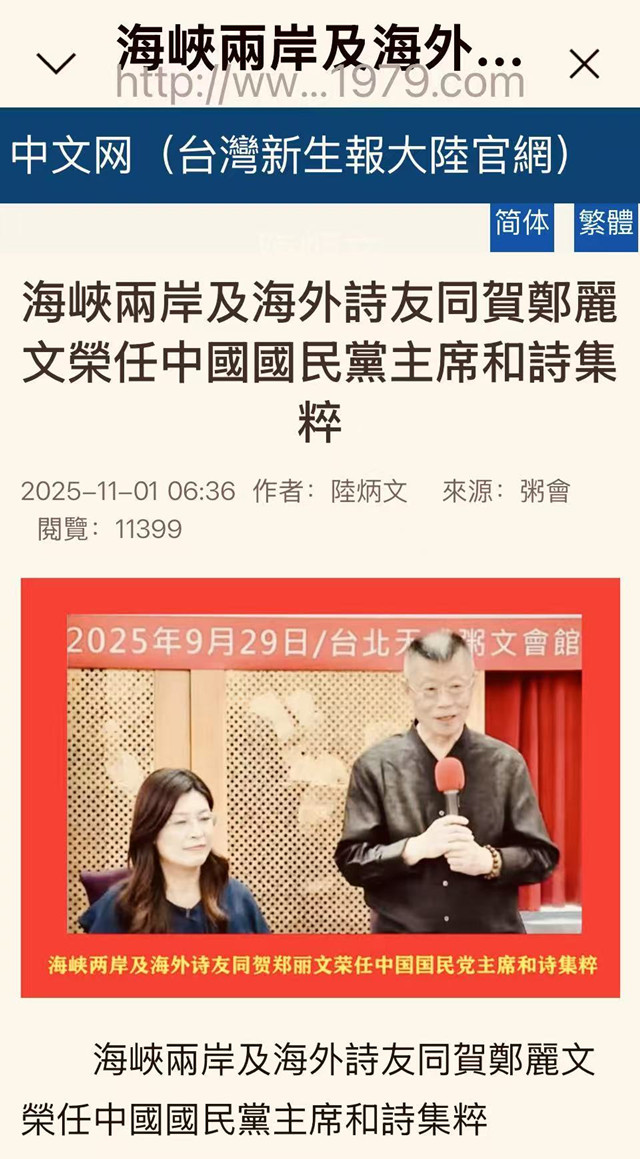The height and width of the screenshot is (1159, 640).
Task: Open the article's main photo
Action: 320,787
